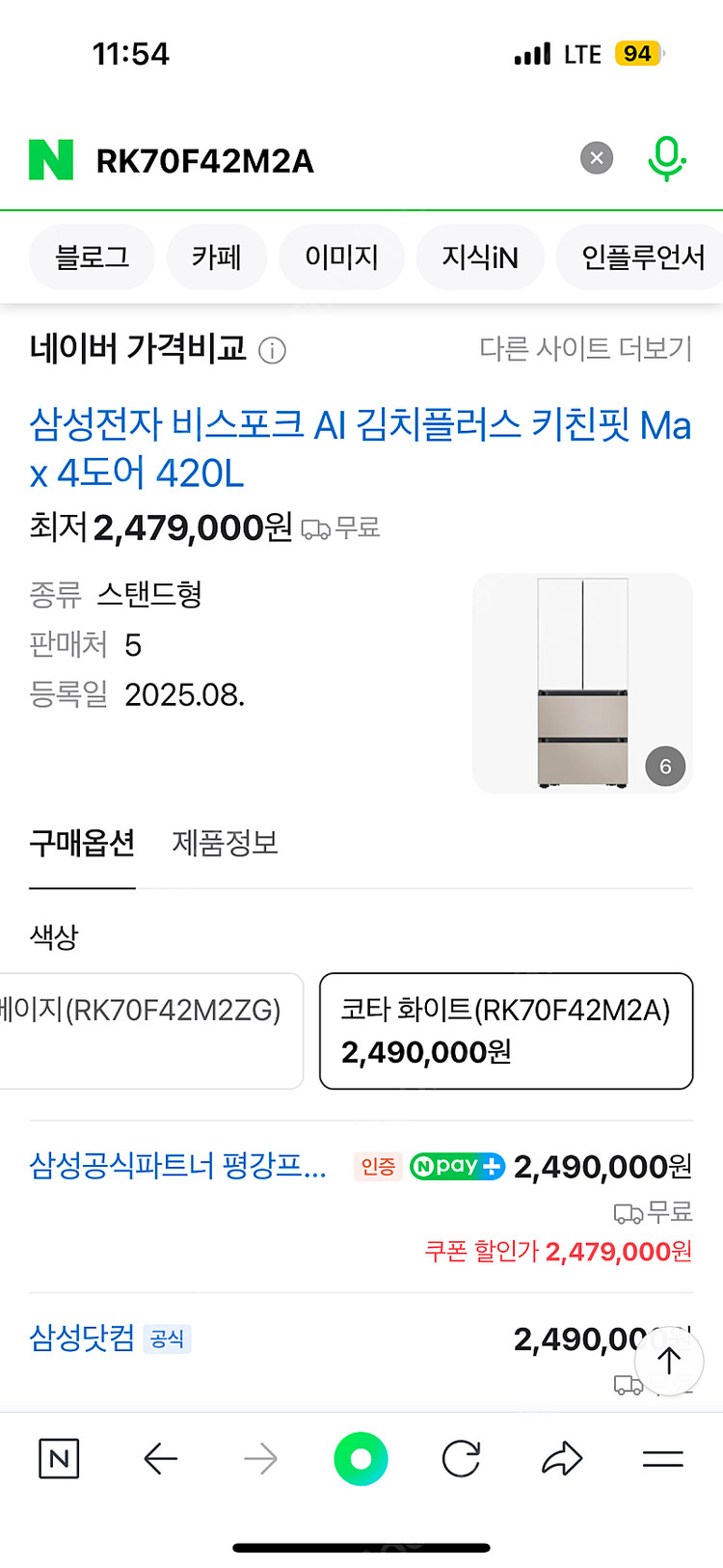Select the 코타 화이트(RK70F42M2A) color option
Screen dimensions: 723x1568
tap(505, 1031)
